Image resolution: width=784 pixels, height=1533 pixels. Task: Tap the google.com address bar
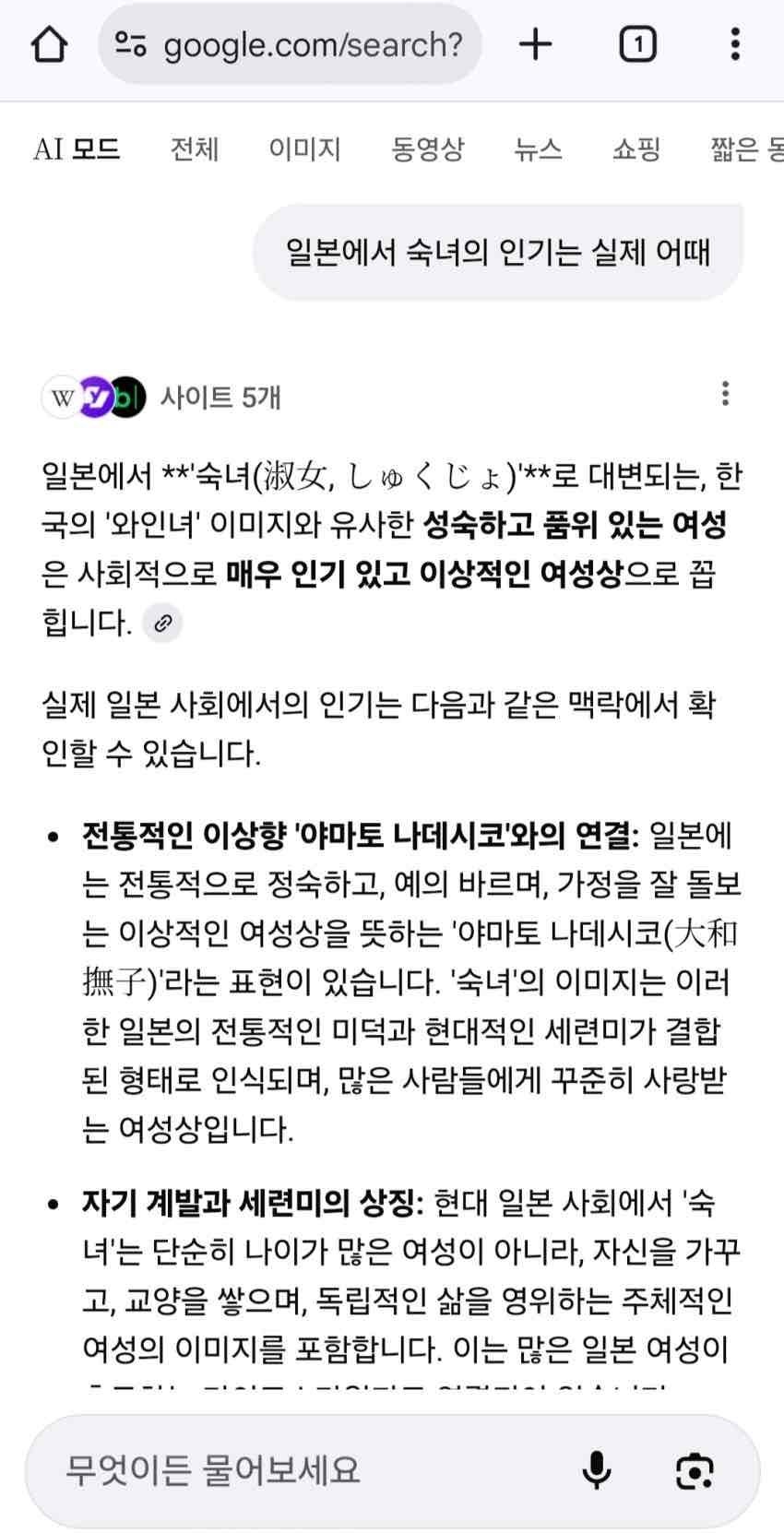(x=291, y=44)
